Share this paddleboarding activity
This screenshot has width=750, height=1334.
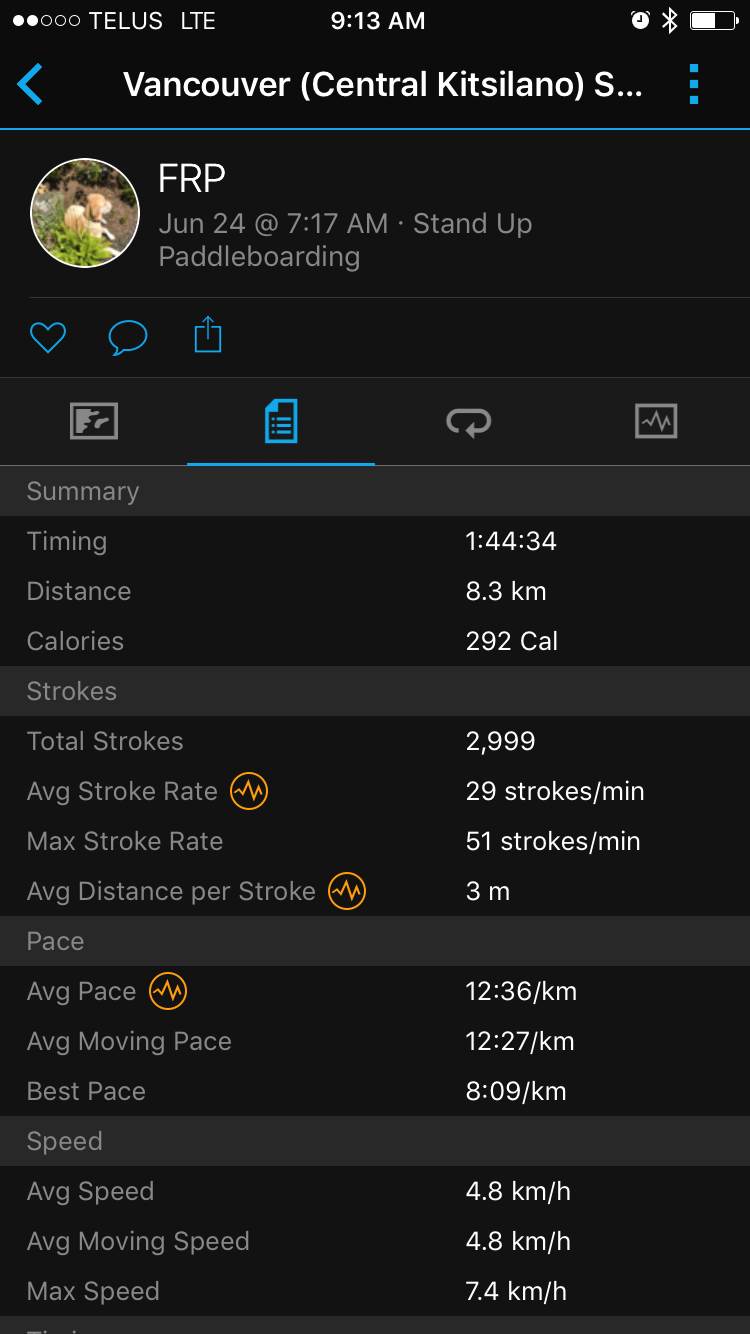207,335
